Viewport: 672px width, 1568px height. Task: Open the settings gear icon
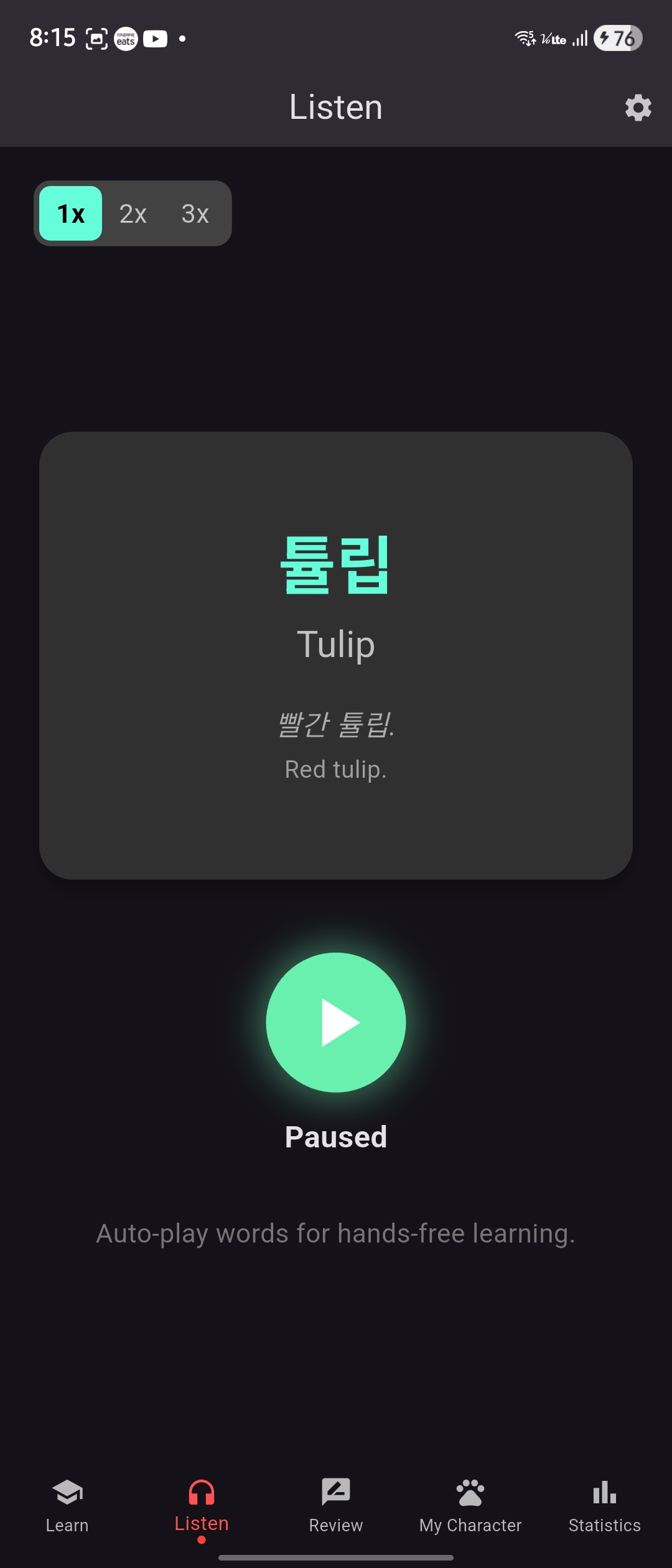click(x=638, y=108)
